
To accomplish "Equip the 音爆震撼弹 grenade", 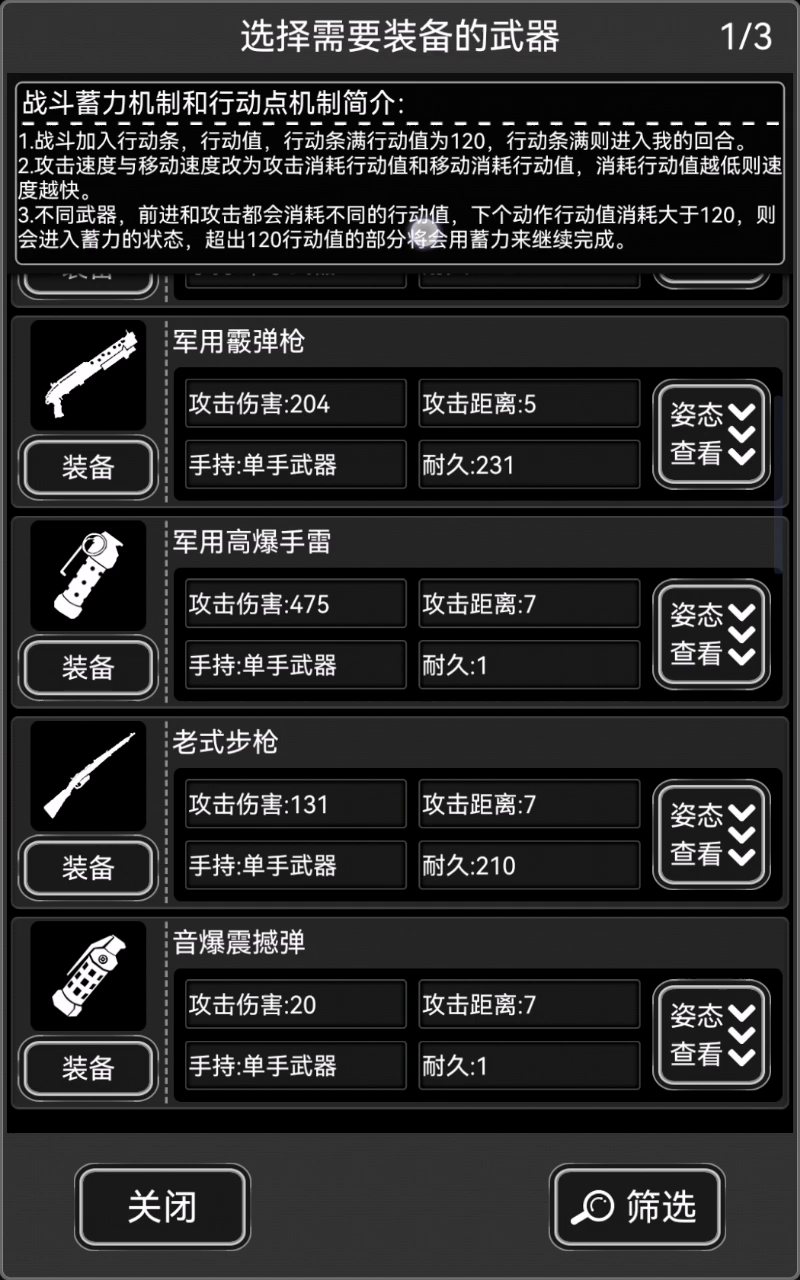I will pyautogui.click(x=88, y=1067).
